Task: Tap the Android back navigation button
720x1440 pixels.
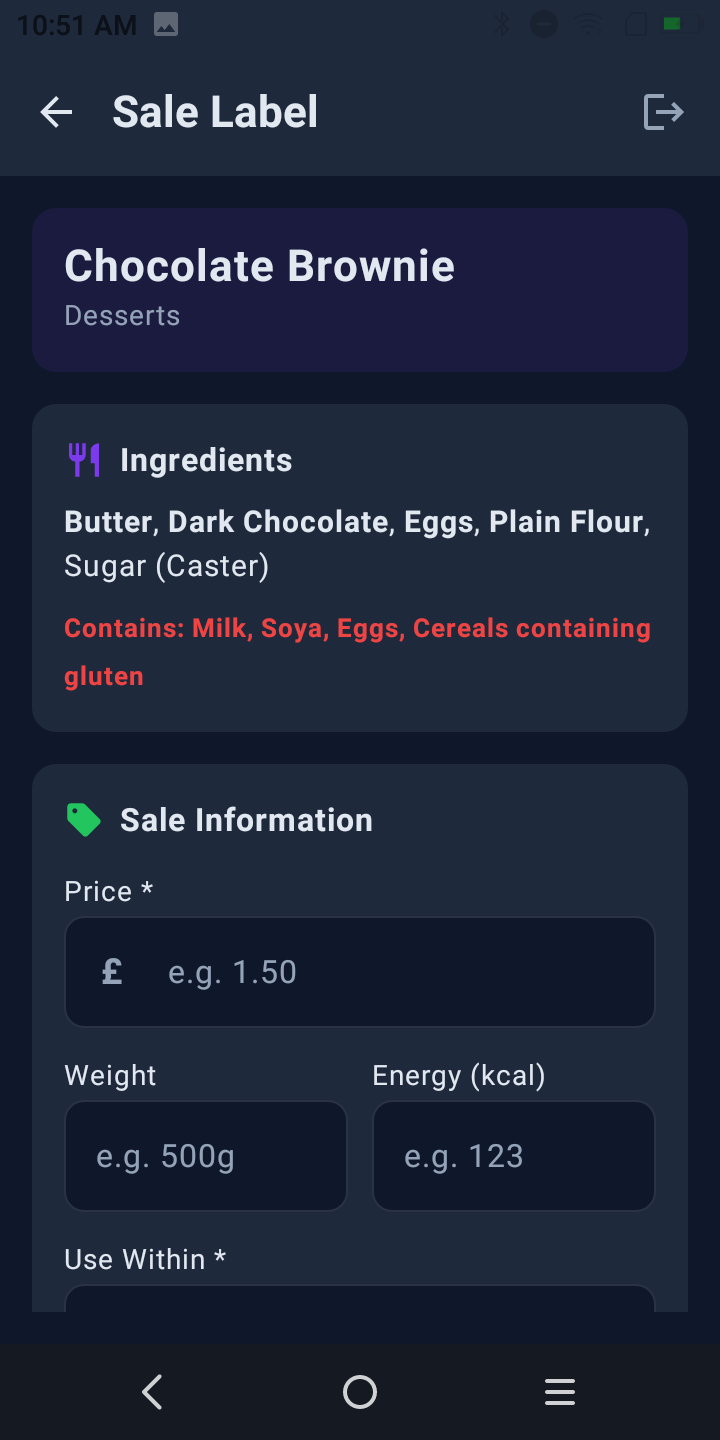Action: tap(152, 1391)
